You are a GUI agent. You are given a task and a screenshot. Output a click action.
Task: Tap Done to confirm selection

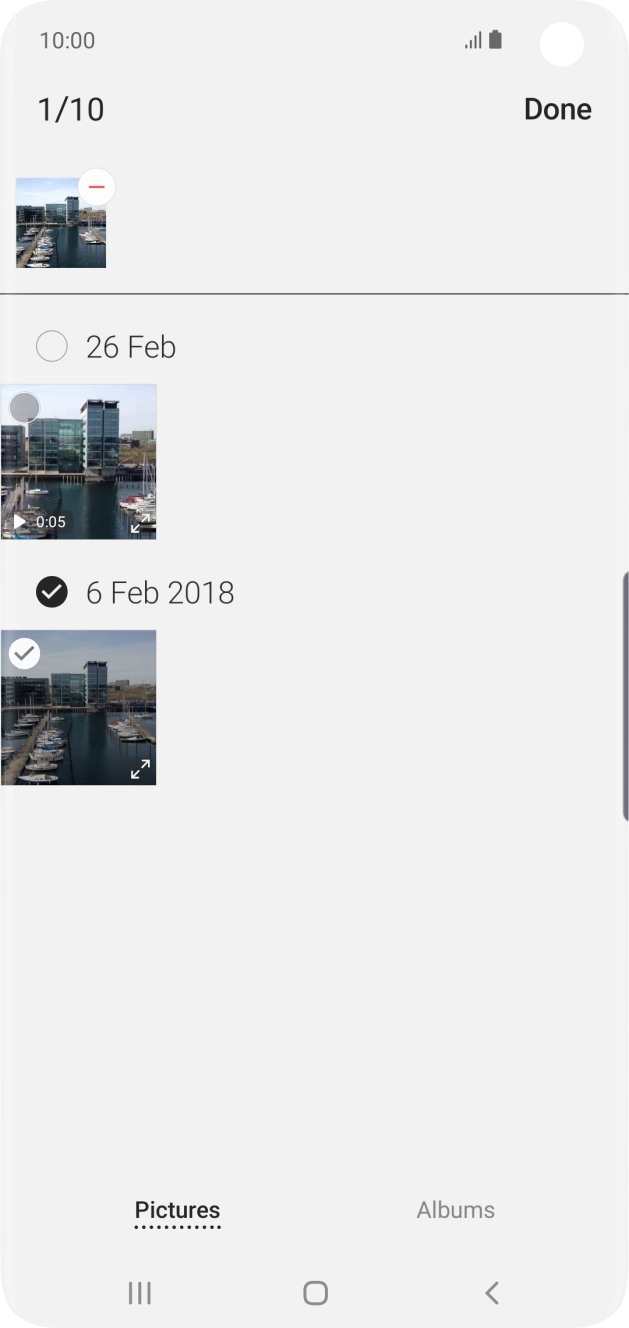click(x=557, y=110)
